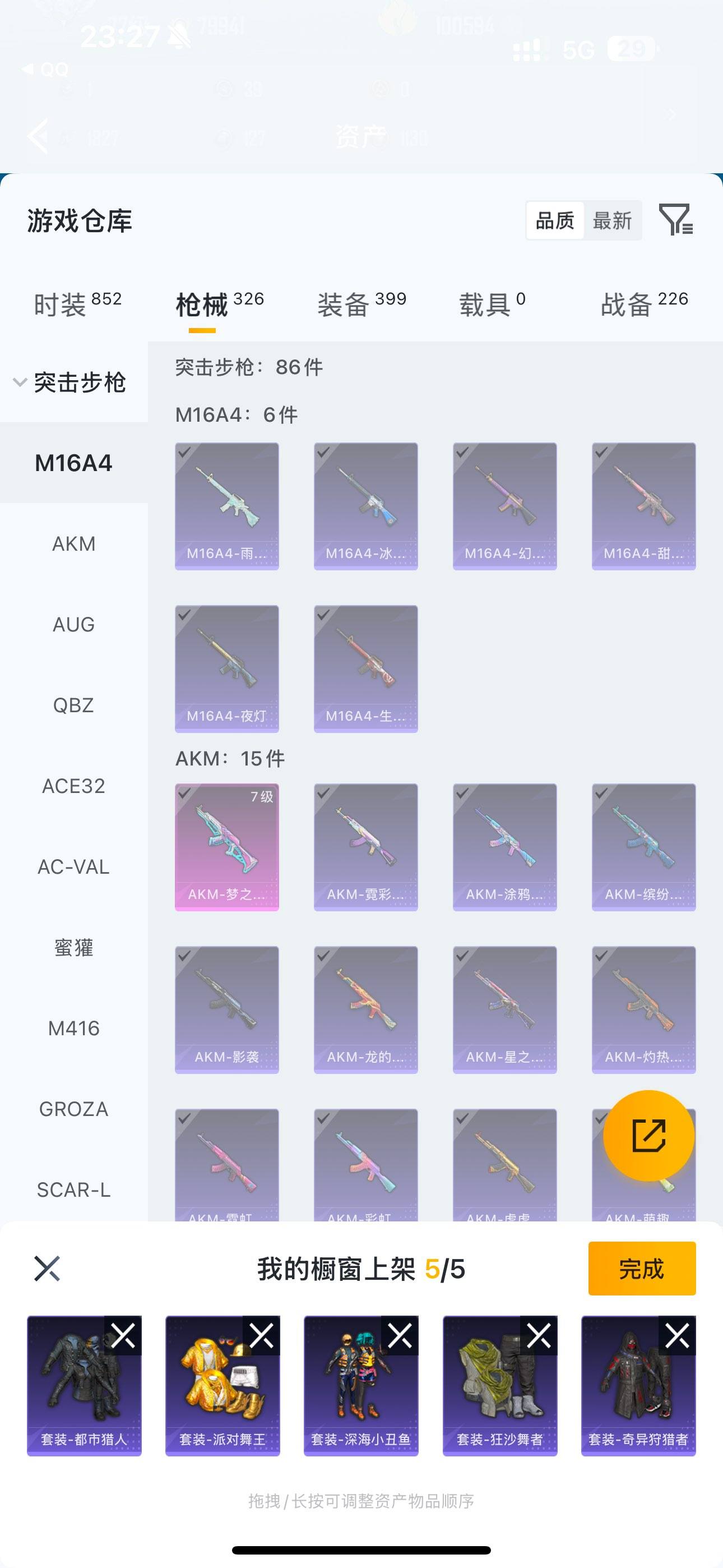Viewport: 723px width, 1568px height.
Task: Sort items by 品质
Action: 554,220
